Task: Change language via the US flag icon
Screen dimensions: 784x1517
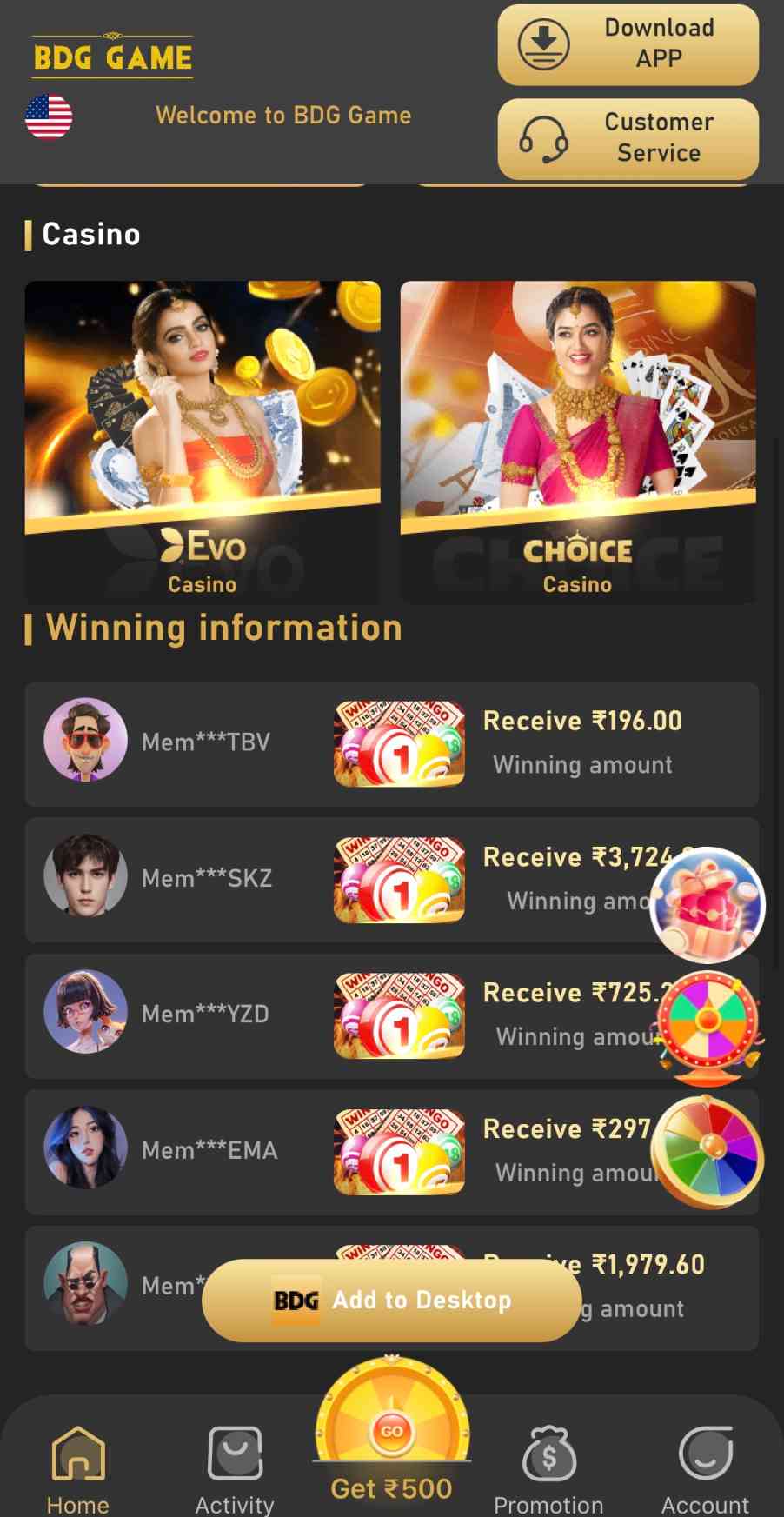Action: 49,116
